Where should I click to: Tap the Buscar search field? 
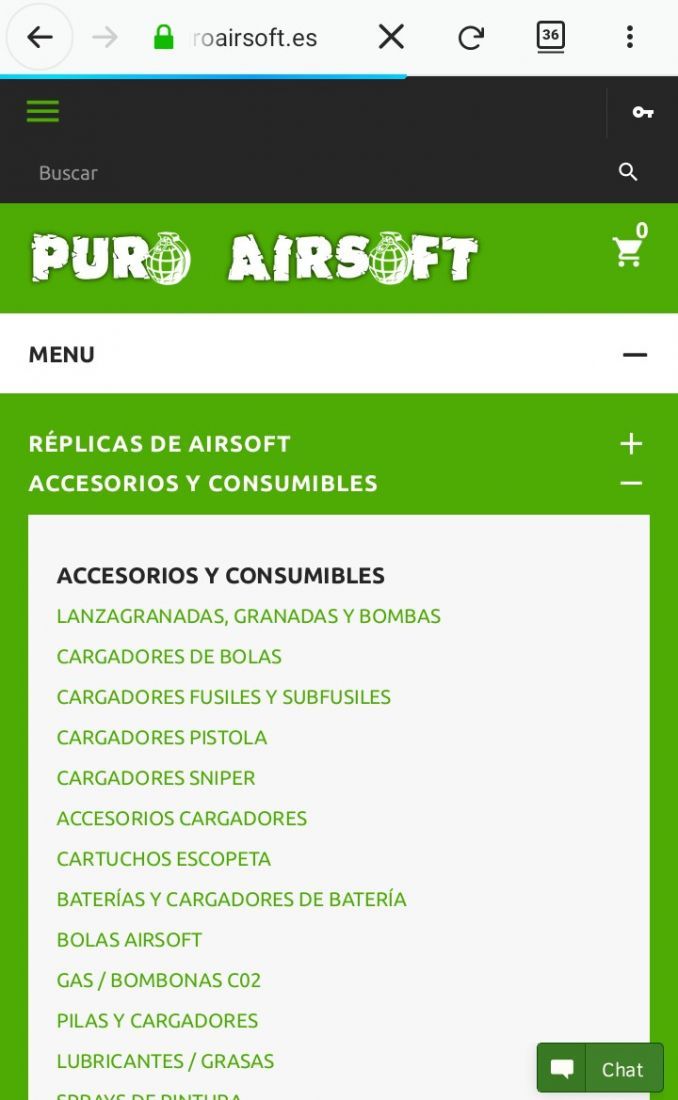click(316, 173)
